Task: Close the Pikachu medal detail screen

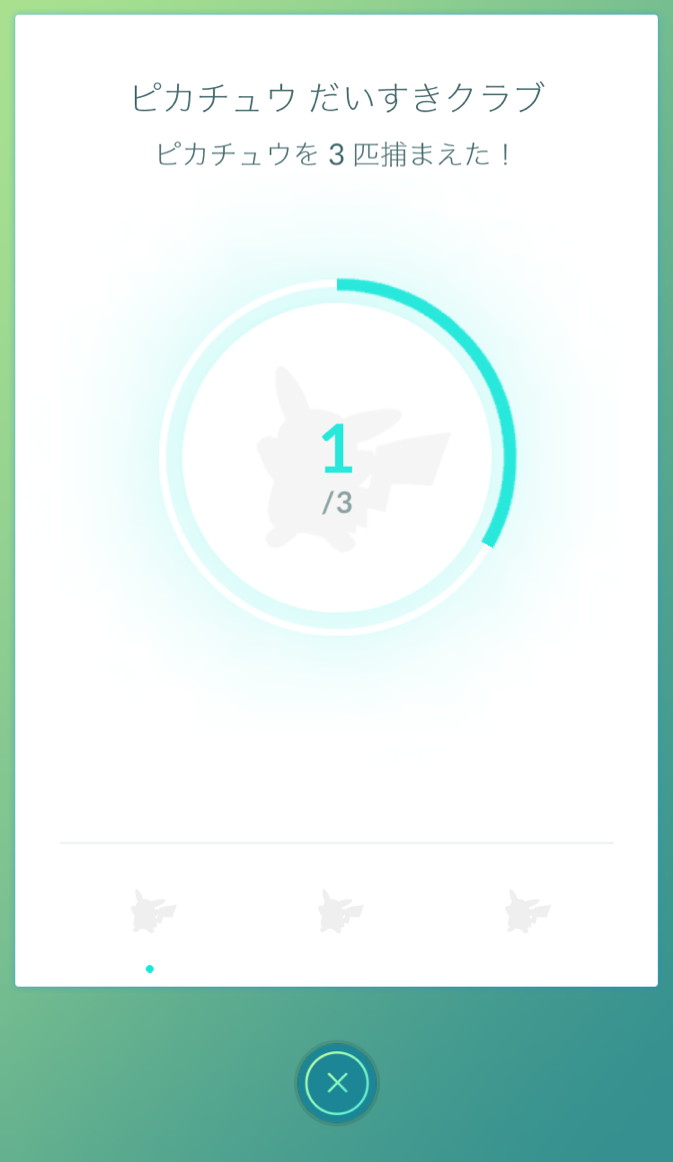Action: pos(337,1083)
